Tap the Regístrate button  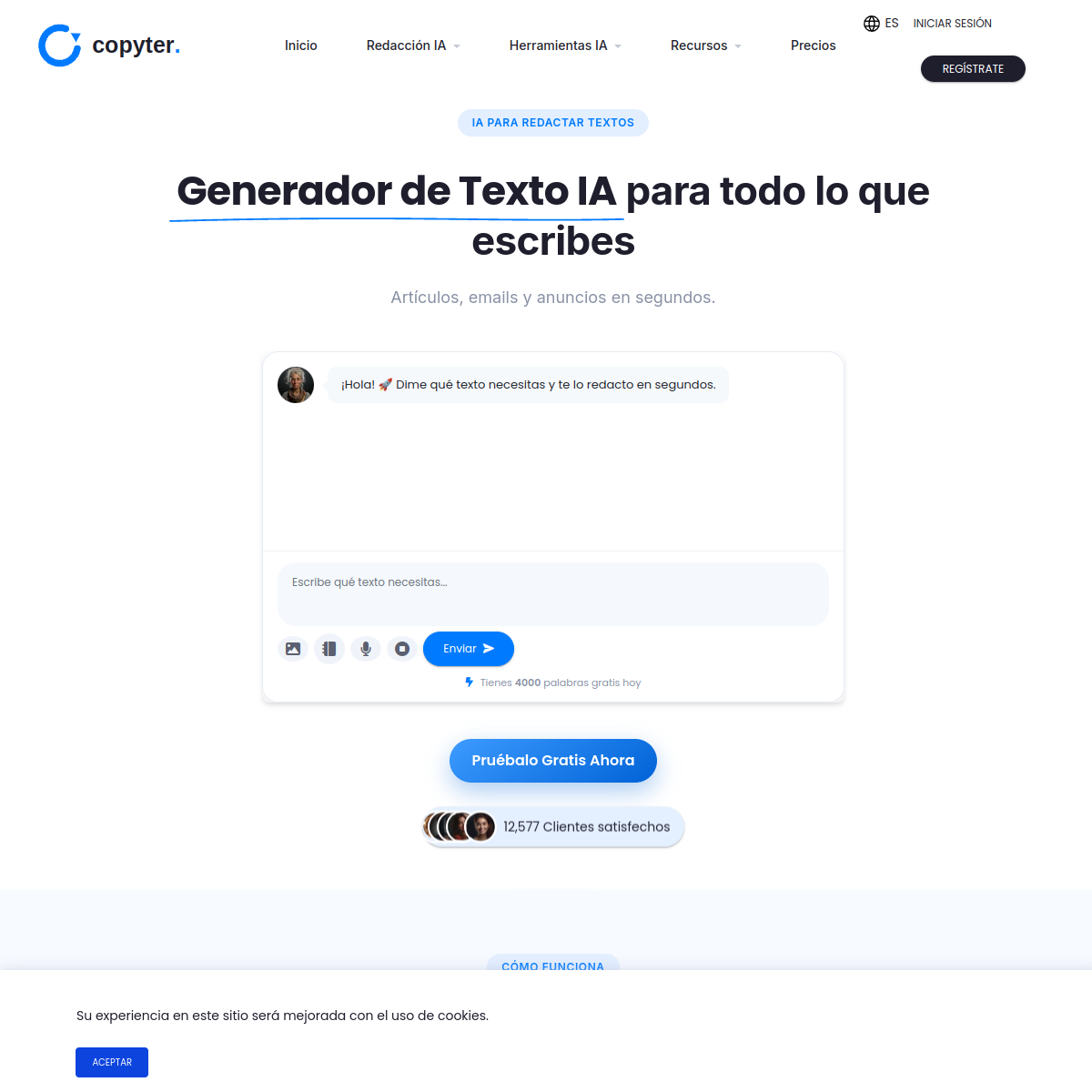[x=973, y=69]
